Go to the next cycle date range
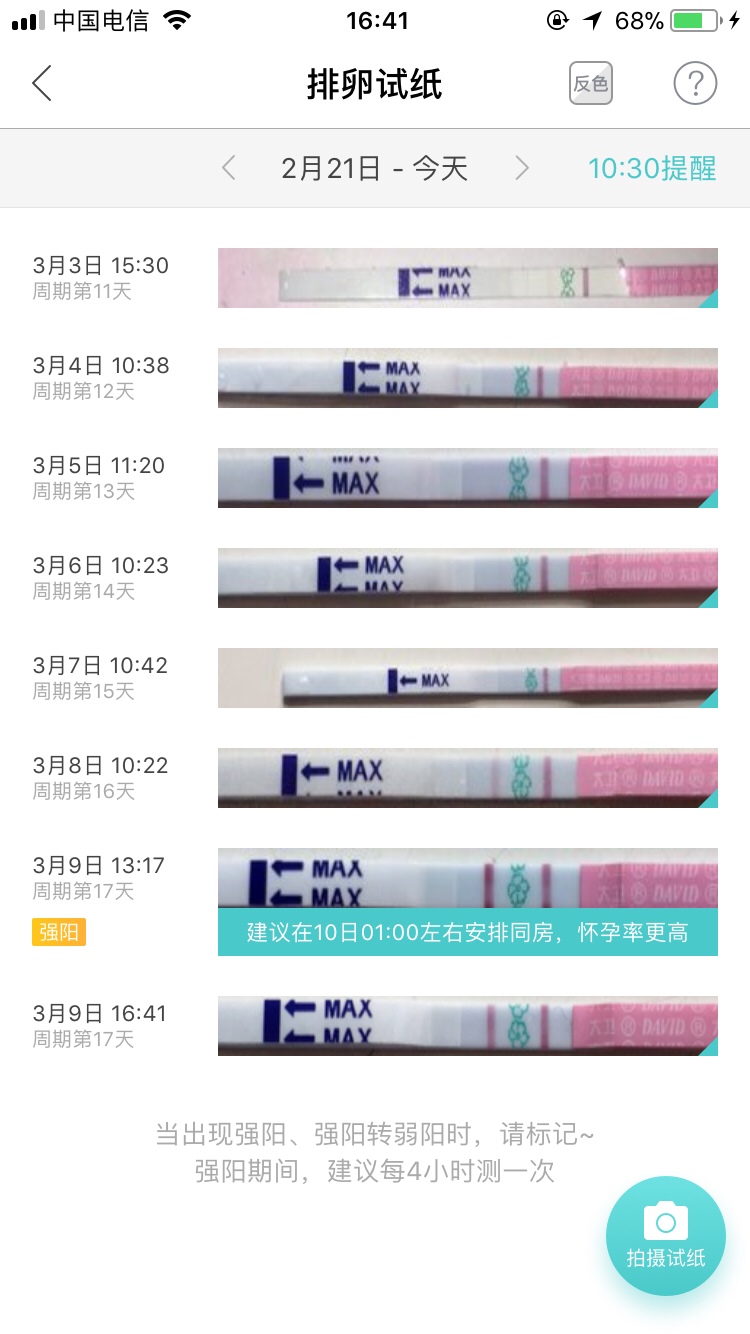This screenshot has width=750, height=1334. coord(521,168)
